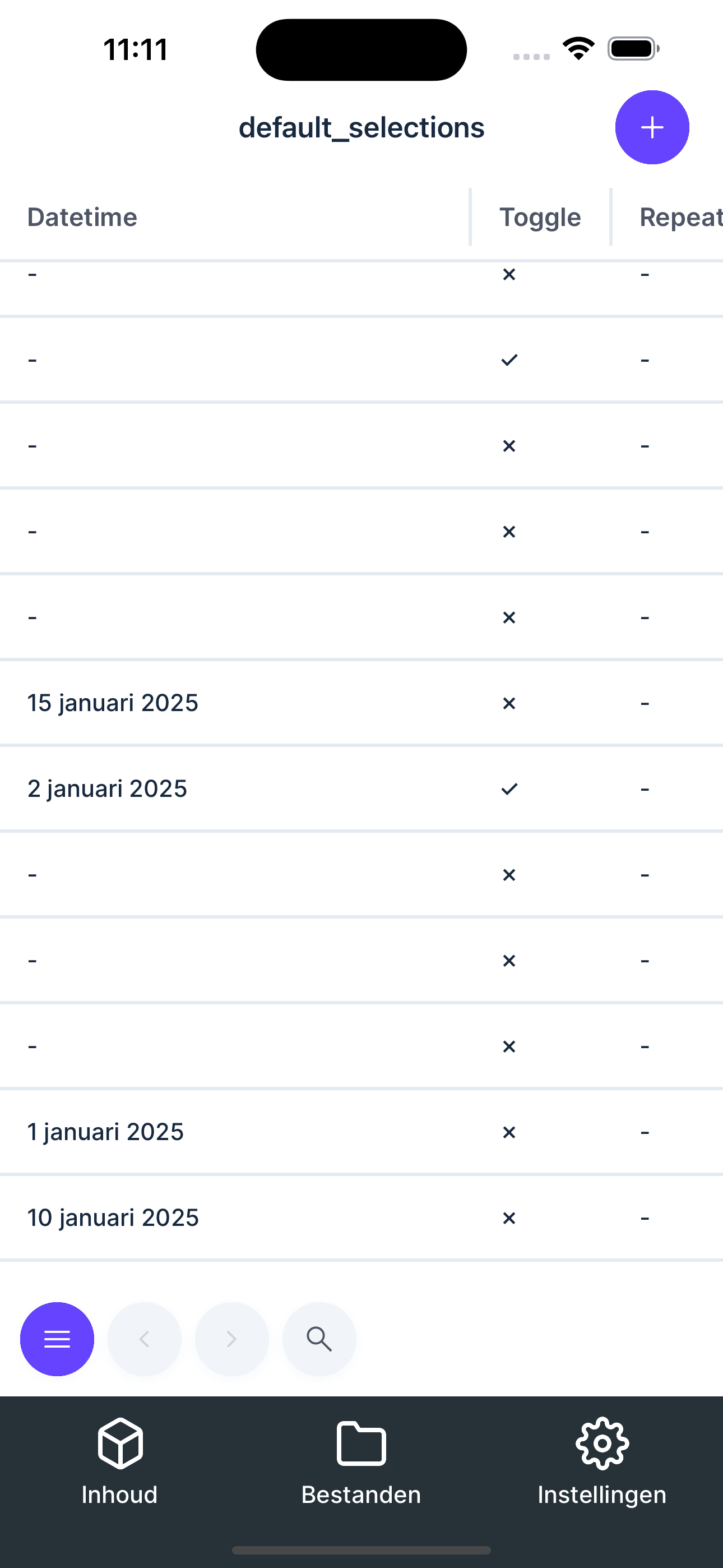This screenshot has width=723, height=1568.
Task: Select the 10 januari 2025 date cell
Action: [113, 1217]
